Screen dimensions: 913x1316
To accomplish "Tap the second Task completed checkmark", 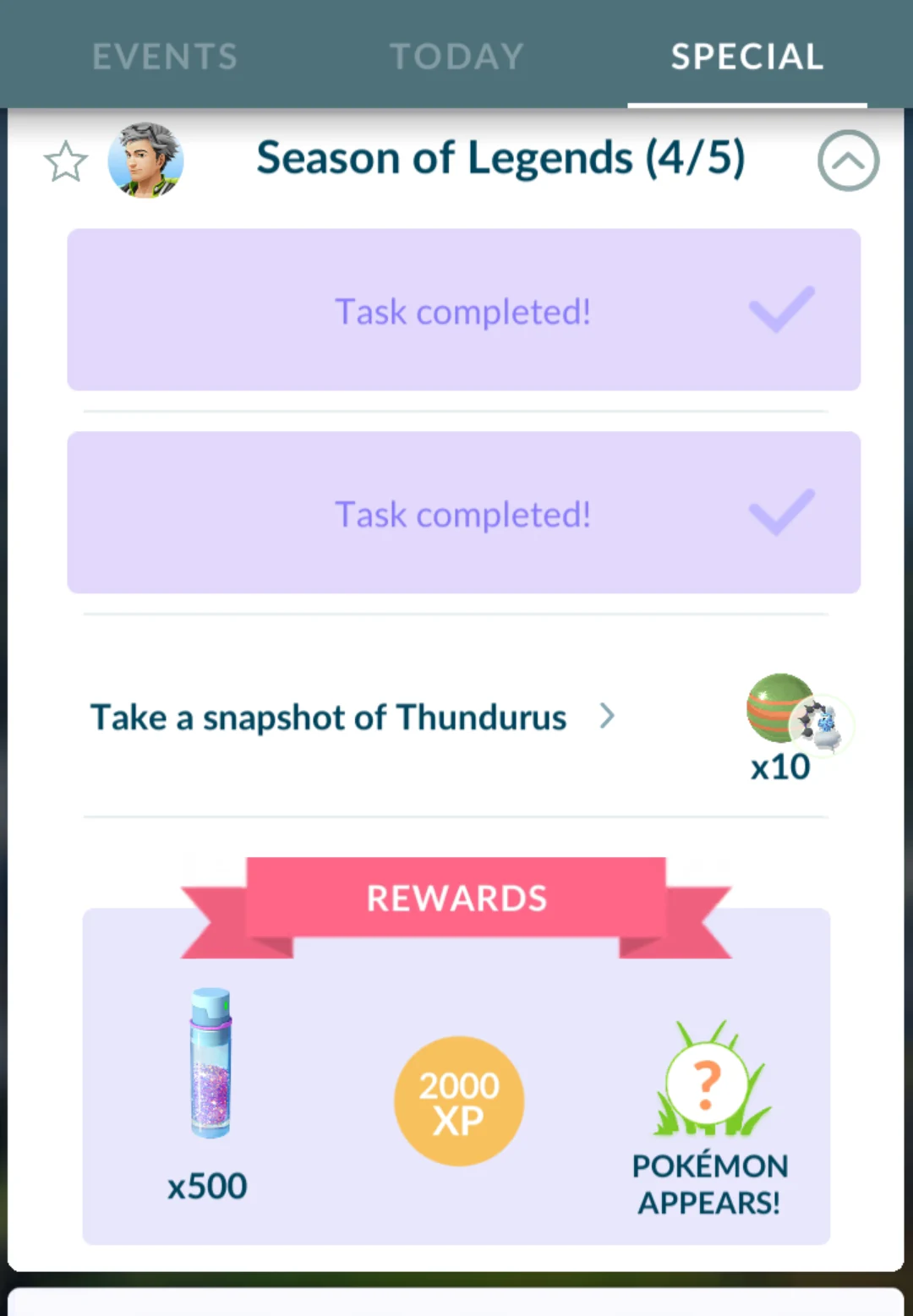I will point(778,513).
